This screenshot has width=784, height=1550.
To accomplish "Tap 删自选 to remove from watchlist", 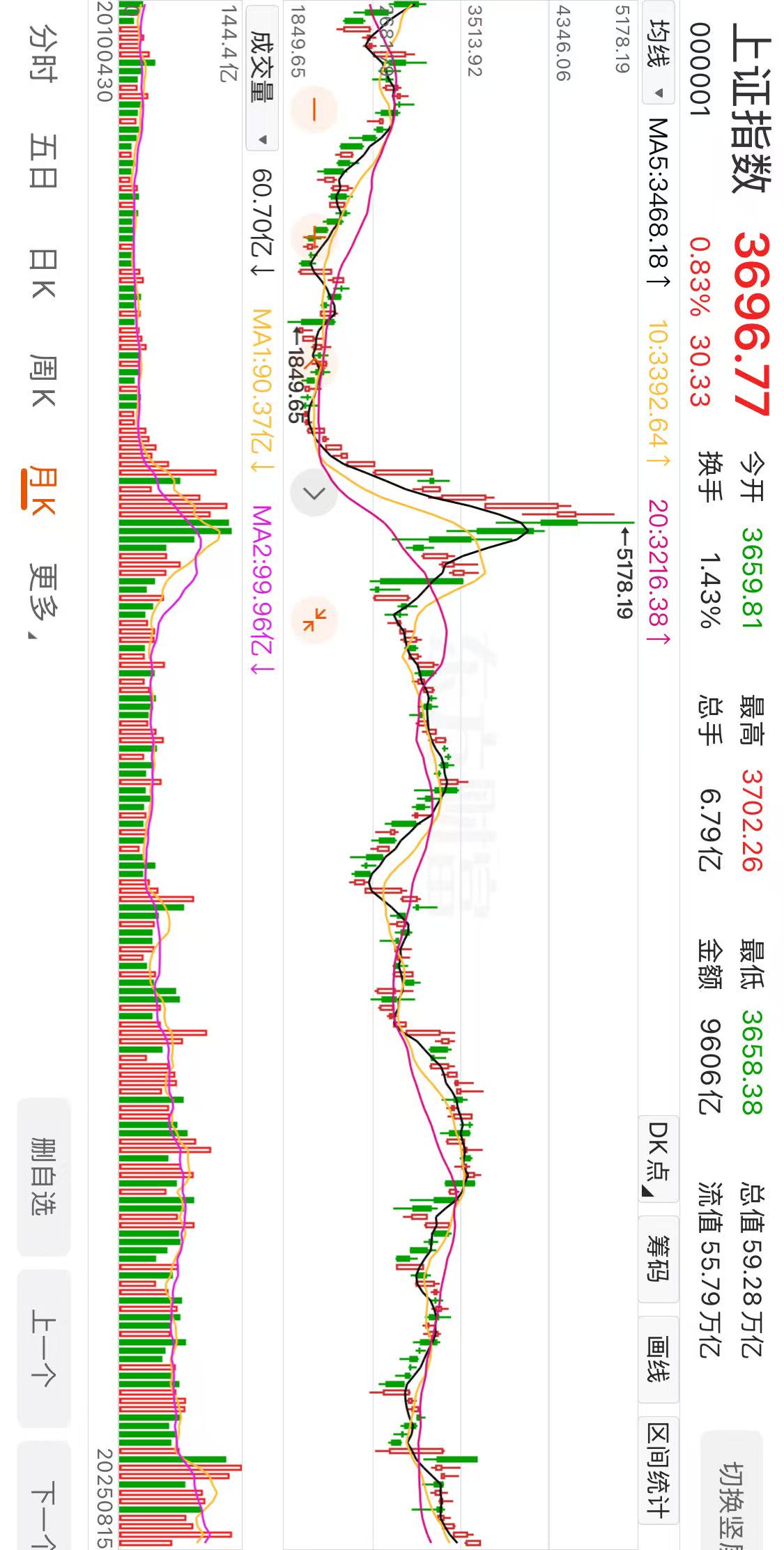I will click(x=44, y=1176).
